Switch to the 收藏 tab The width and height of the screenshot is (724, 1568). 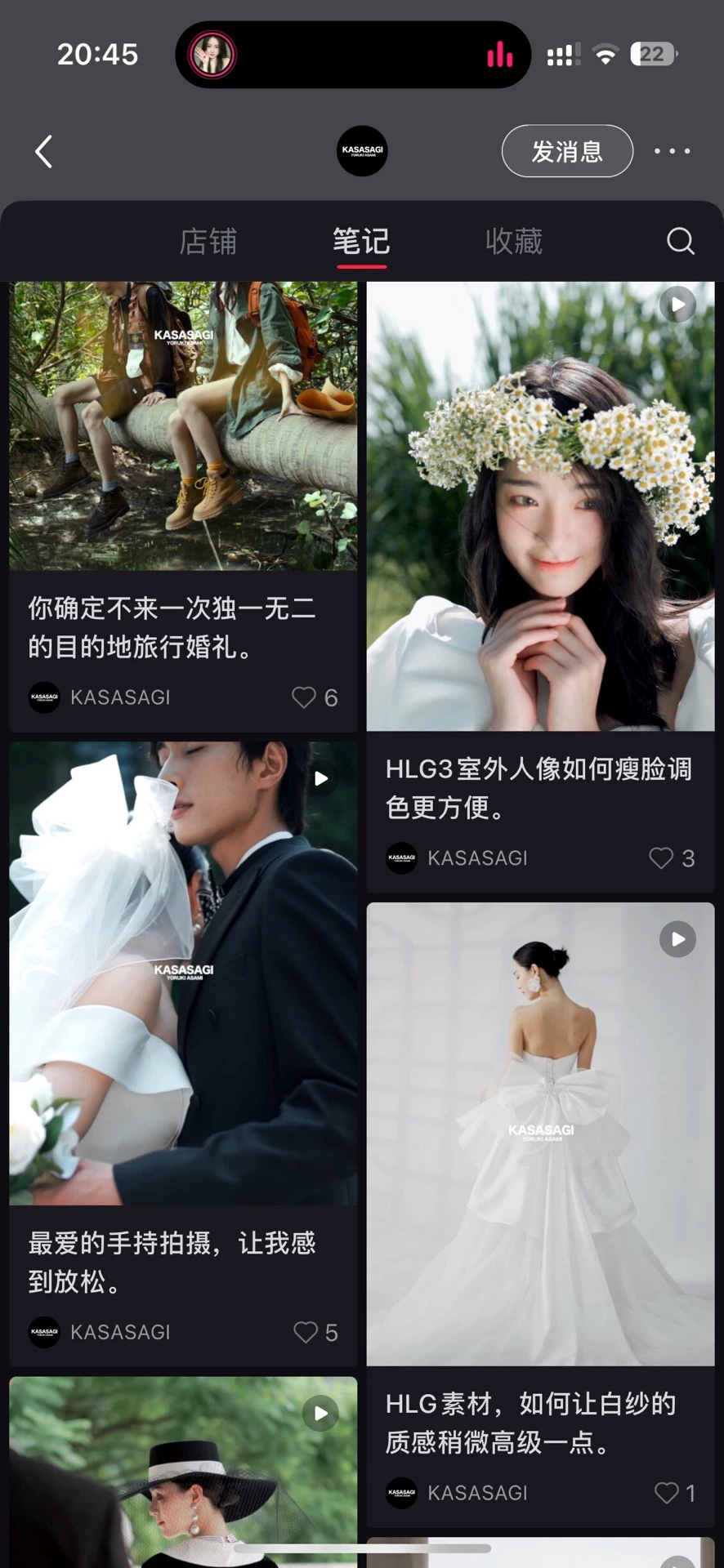514,242
